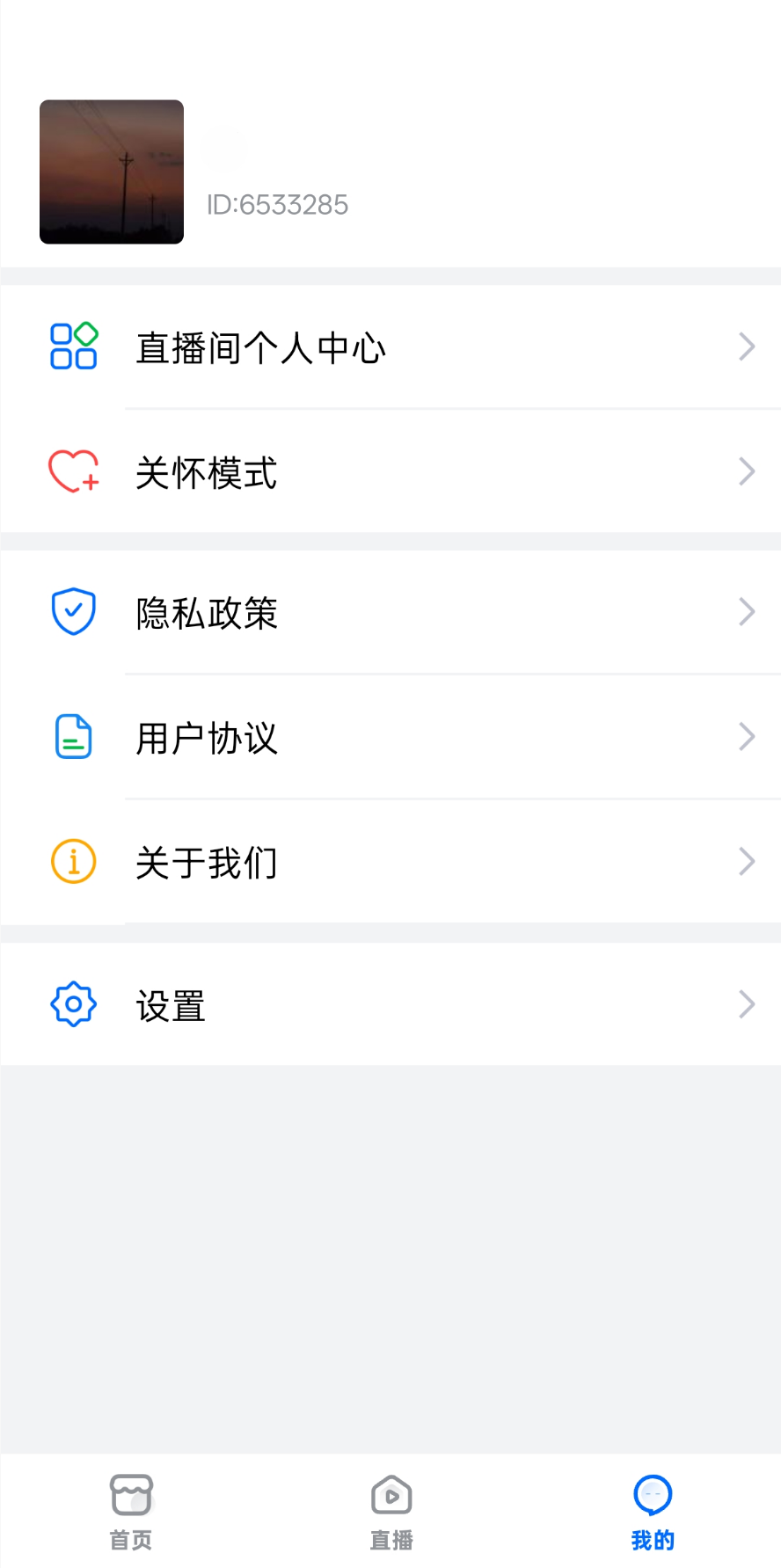Viewport: 781px width, 1568px height.
Task: Click the live broadcast play icon
Action: coord(390,1494)
